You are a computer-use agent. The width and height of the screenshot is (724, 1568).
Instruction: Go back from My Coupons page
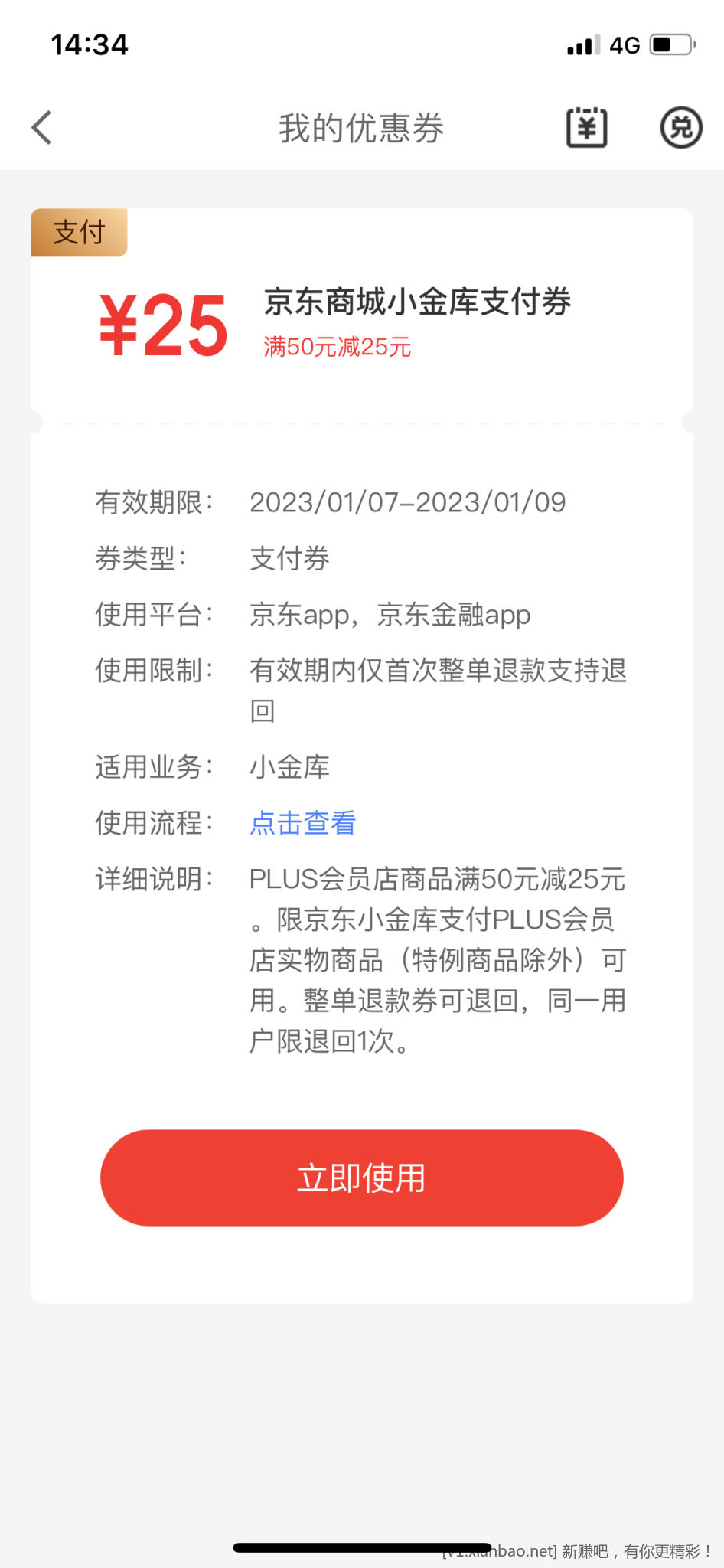click(42, 127)
